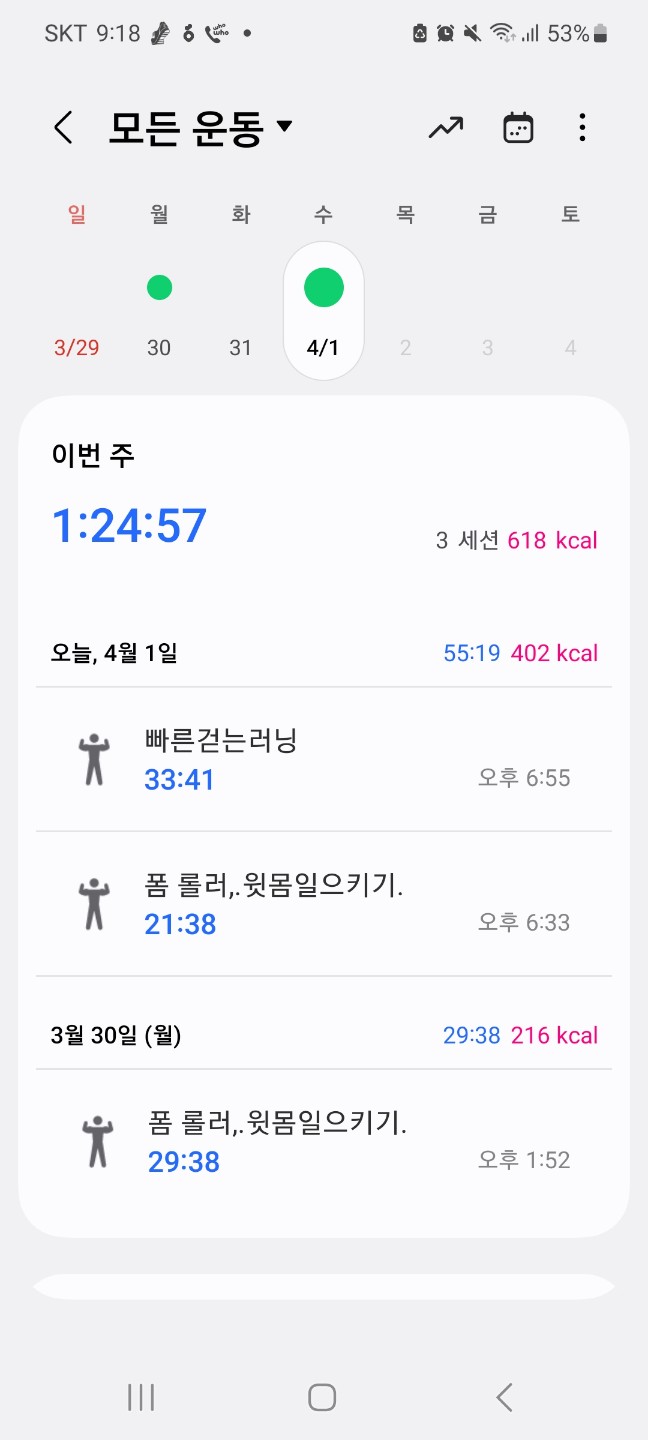Open the 빠른걷는러닝 33:41 workout record
The image size is (648, 1440).
(x=323, y=760)
